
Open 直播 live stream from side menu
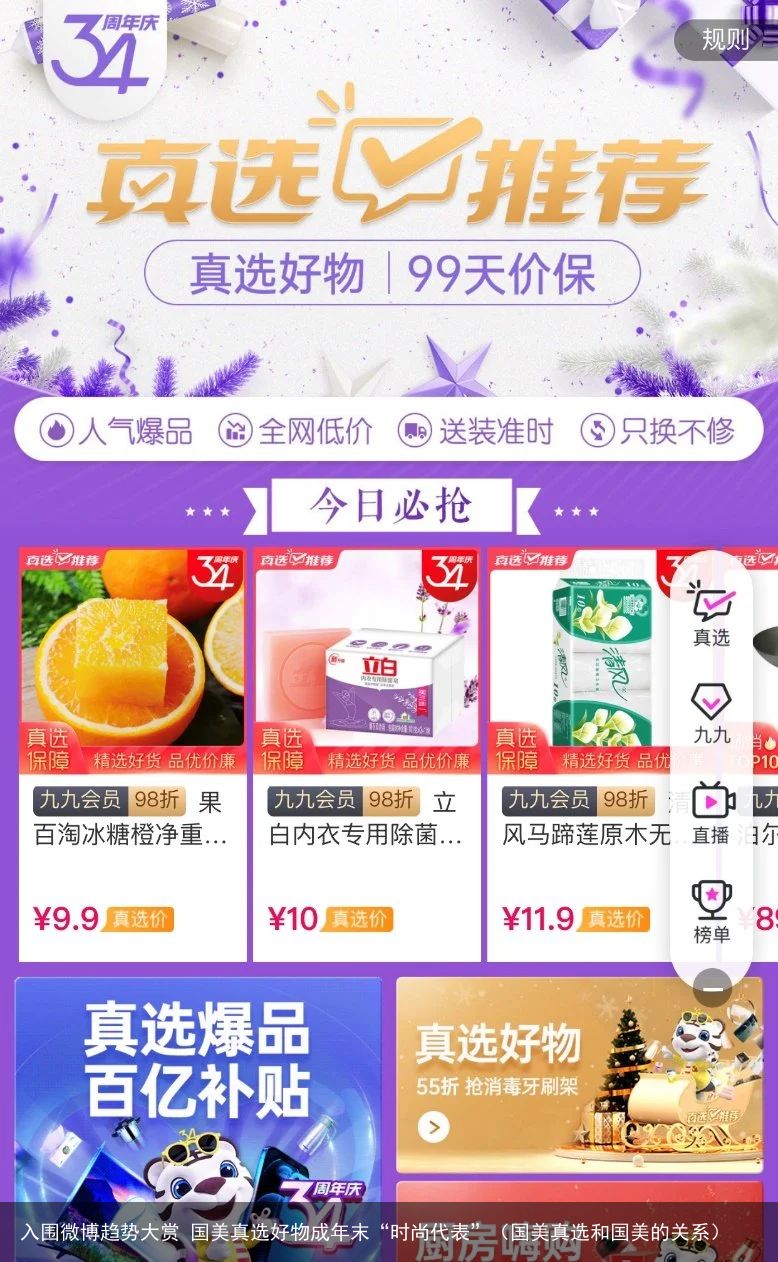pyautogui.click(x=712, y=812)
